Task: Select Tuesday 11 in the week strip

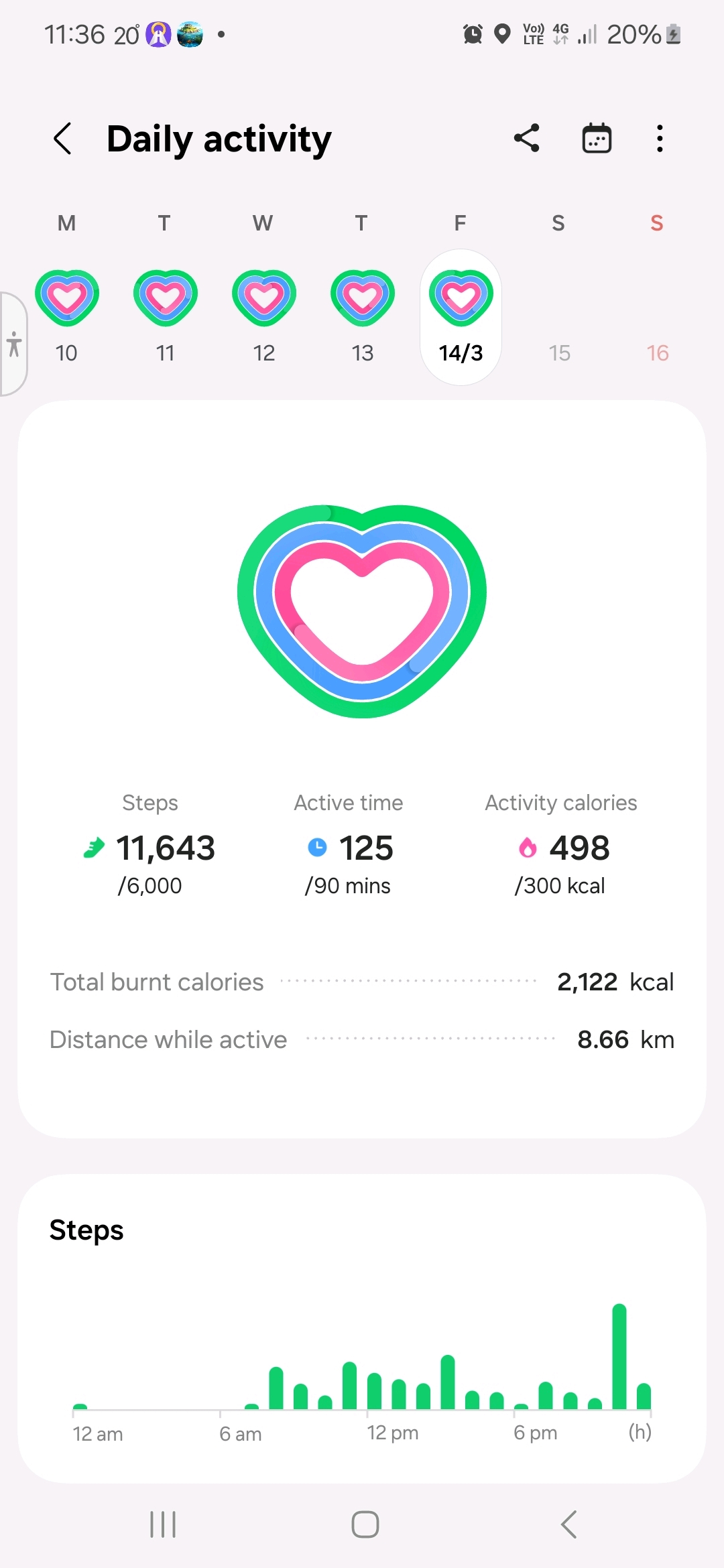Action: pyautogui.click(x=165, y=315)
